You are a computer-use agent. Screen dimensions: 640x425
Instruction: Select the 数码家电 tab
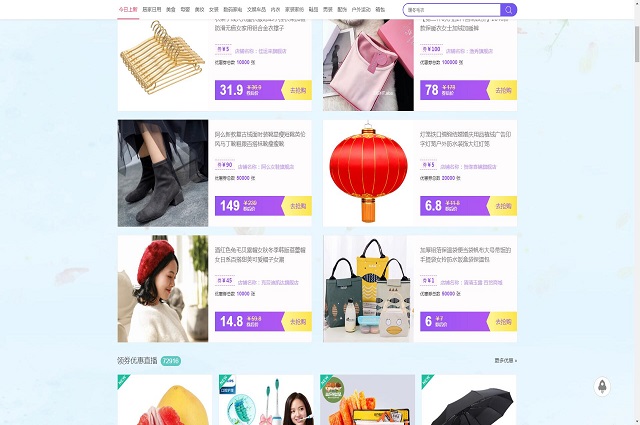(232, 10)
